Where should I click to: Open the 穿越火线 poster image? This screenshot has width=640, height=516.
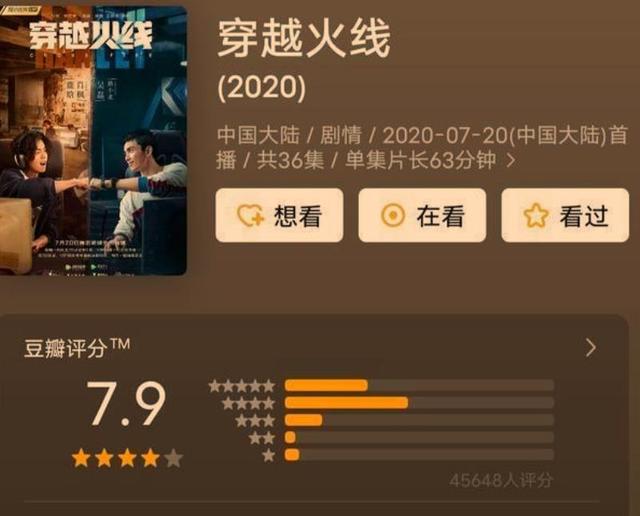coord(95,140)
